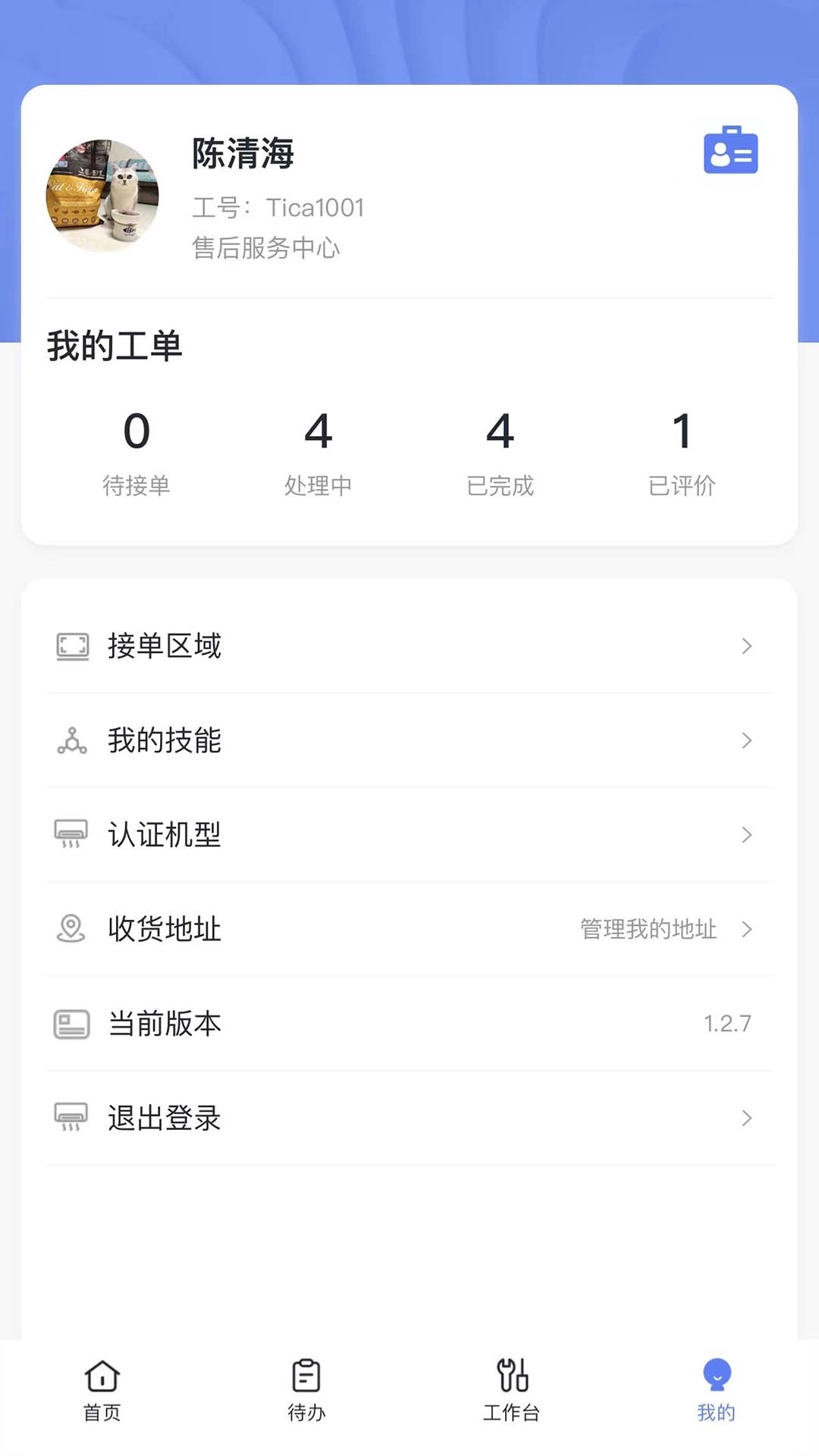The width and height of the screenshot is (819, 1456).
Task: Expand the 接单区域 row chevron
Action: (x=748, y=646)
